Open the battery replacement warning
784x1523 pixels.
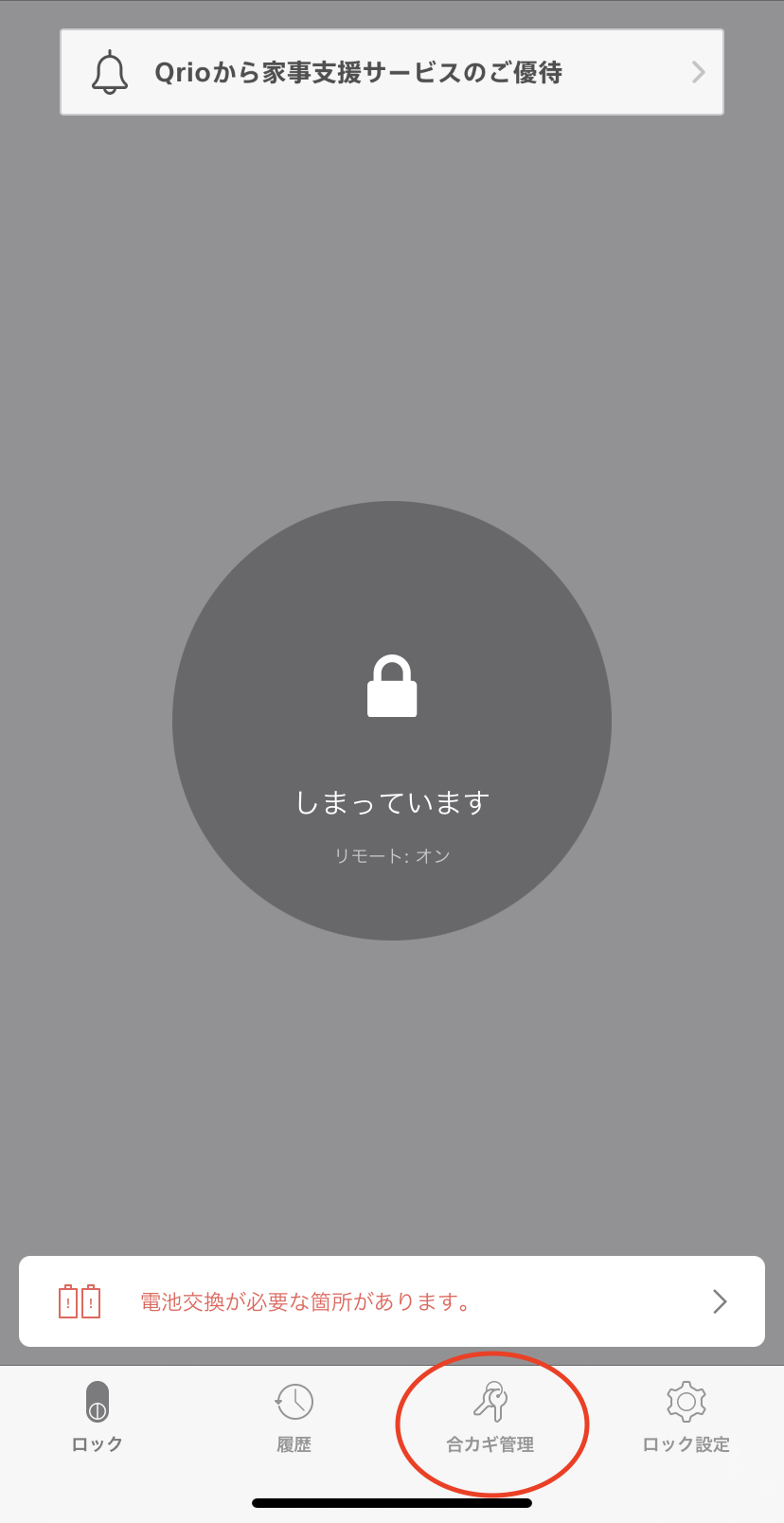click(x=392, y=1301)
